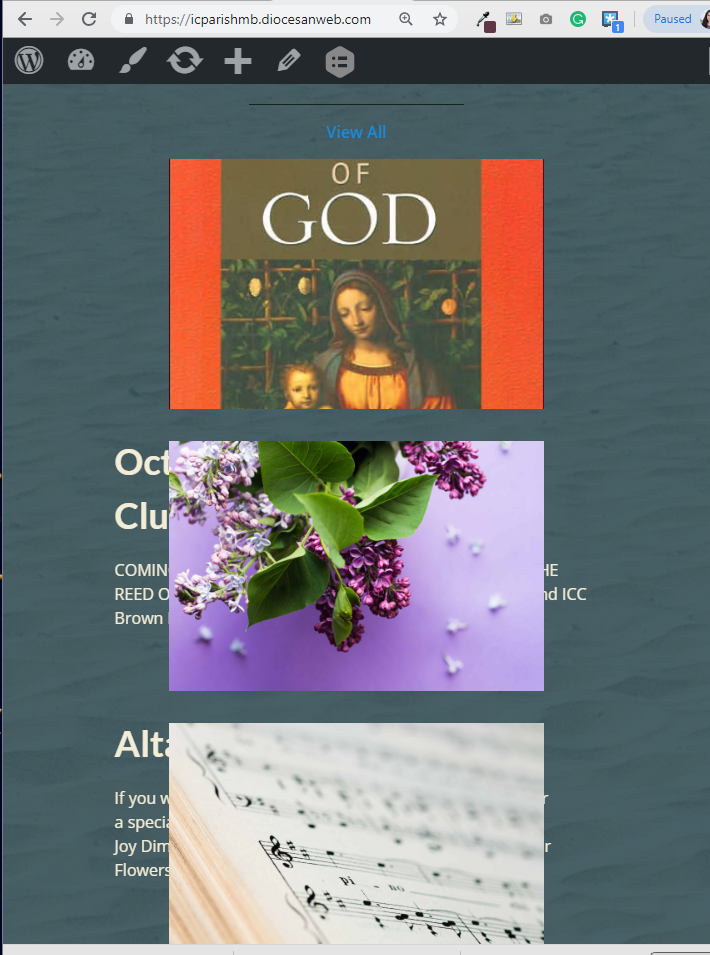Open the site dashboard icon
Screen dimensions: 710x955
(81, 61)
